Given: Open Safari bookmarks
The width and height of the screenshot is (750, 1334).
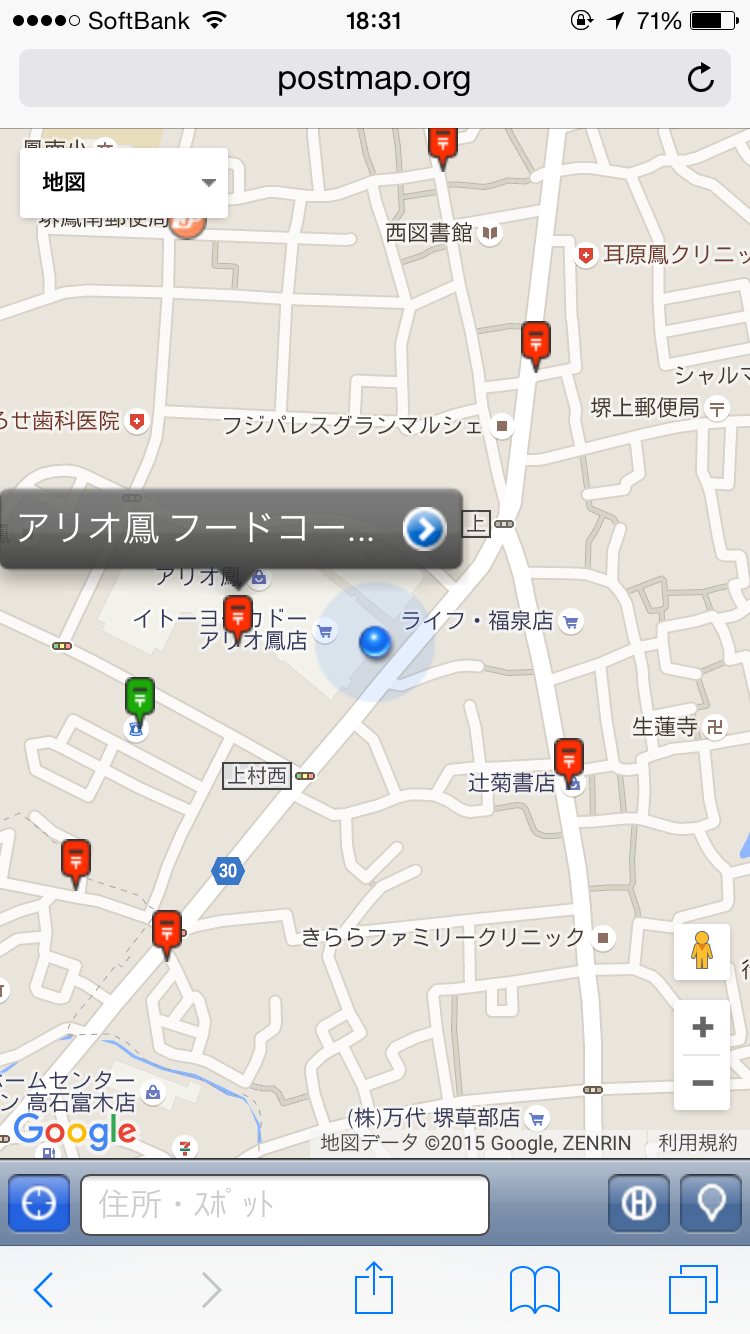Looking at the screenshot, I should (x=535, y=1290).
